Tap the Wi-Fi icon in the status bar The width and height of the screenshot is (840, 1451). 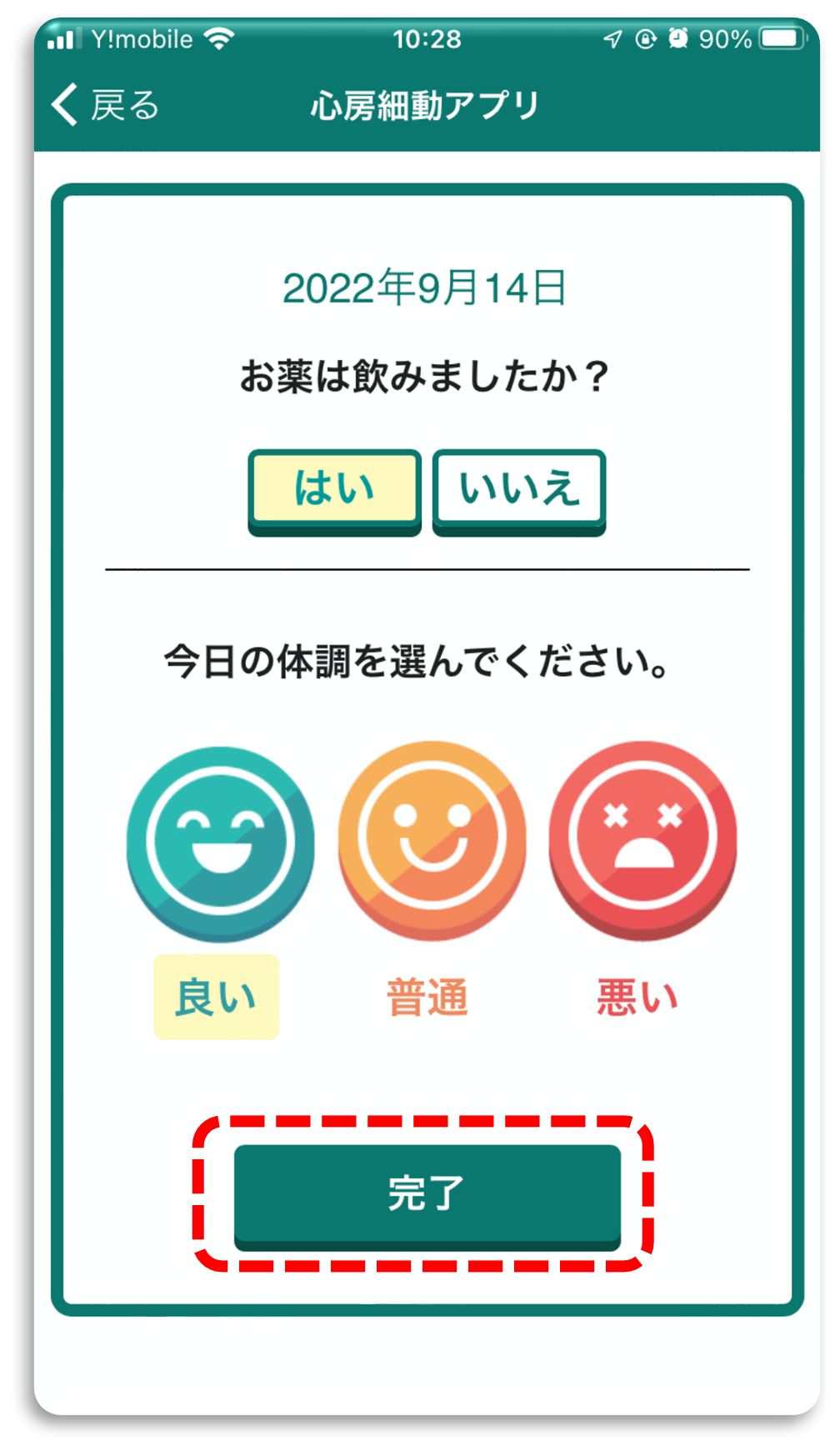point(218,38)
